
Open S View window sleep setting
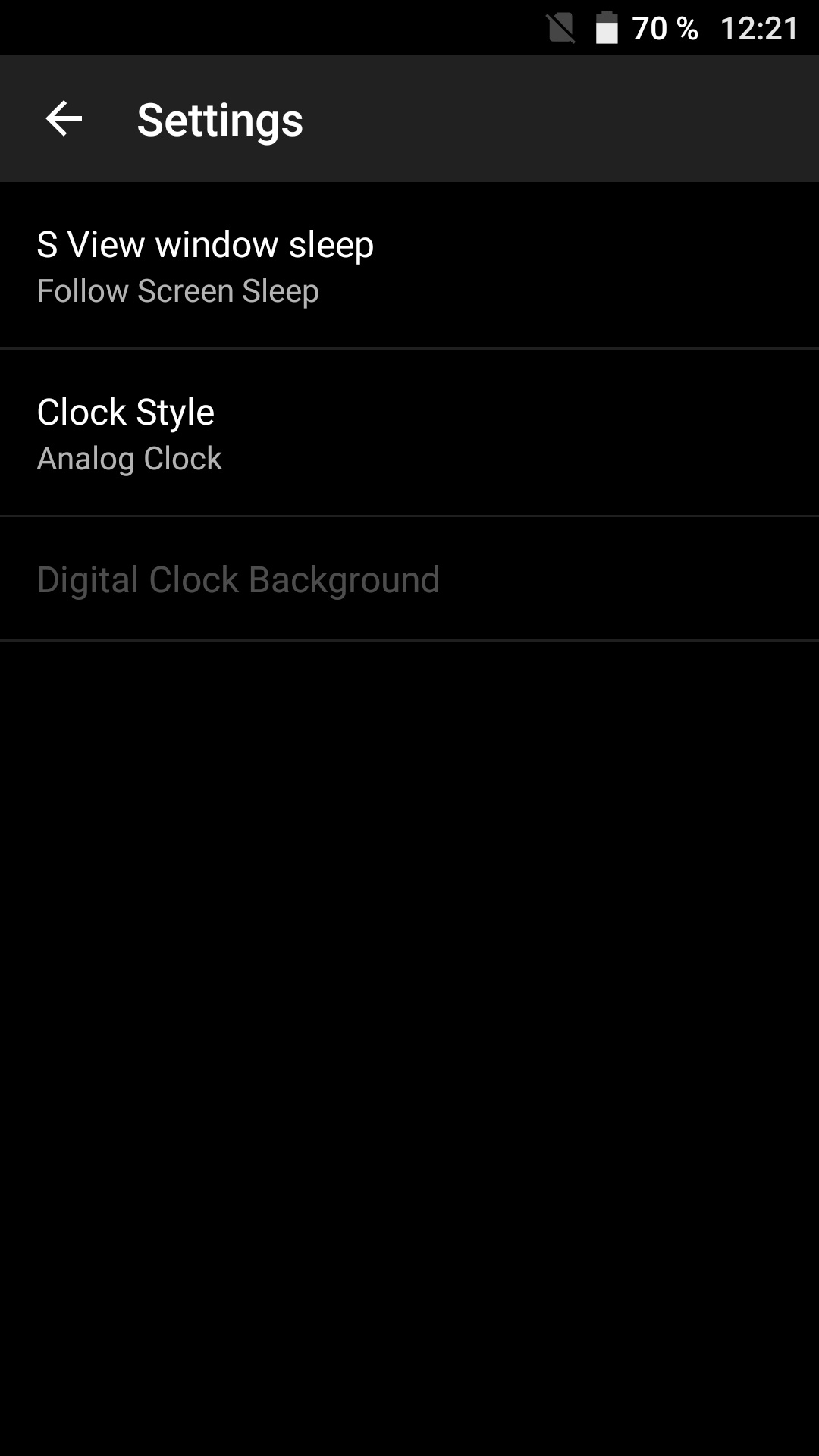409,265
